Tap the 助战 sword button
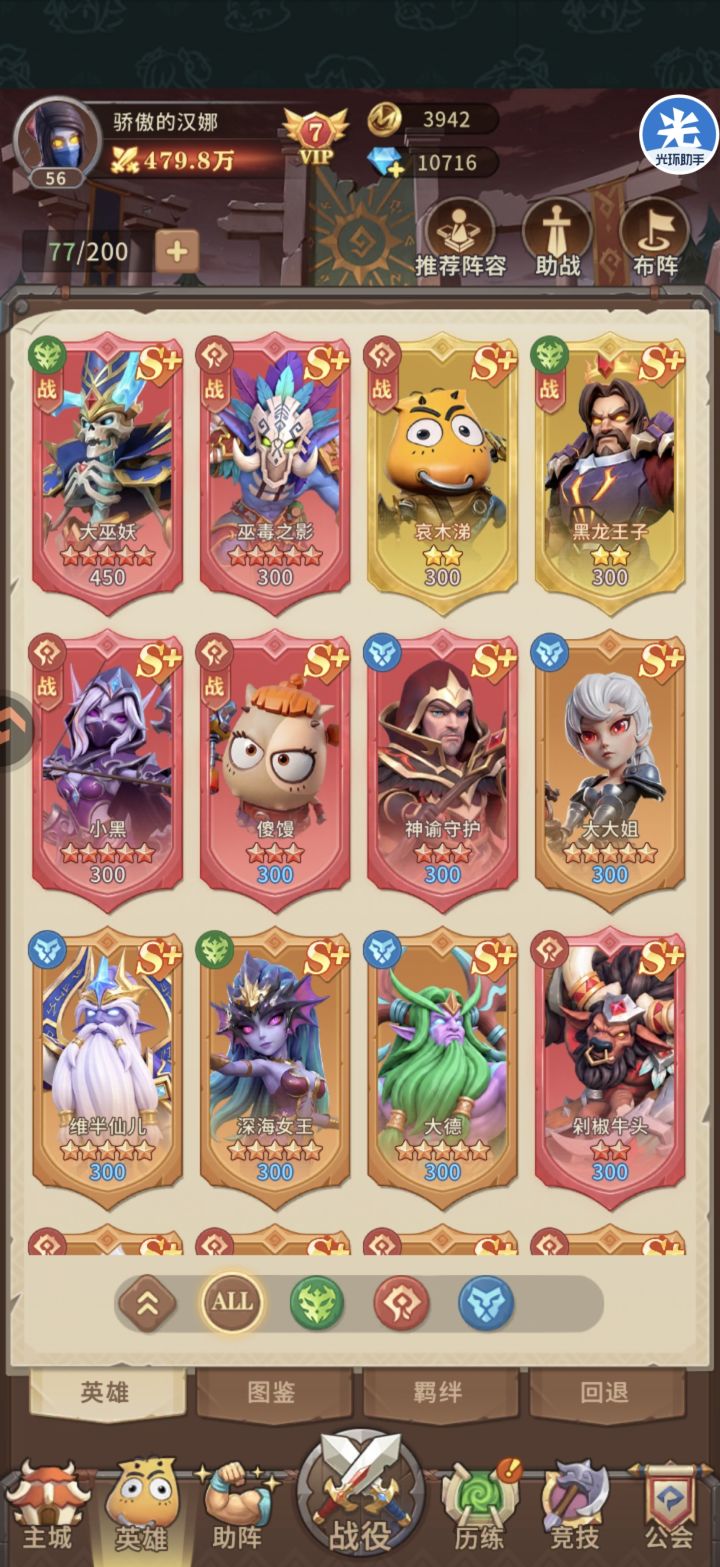Viewport: 720px width, 1567px height. click(x=558, y=238)
